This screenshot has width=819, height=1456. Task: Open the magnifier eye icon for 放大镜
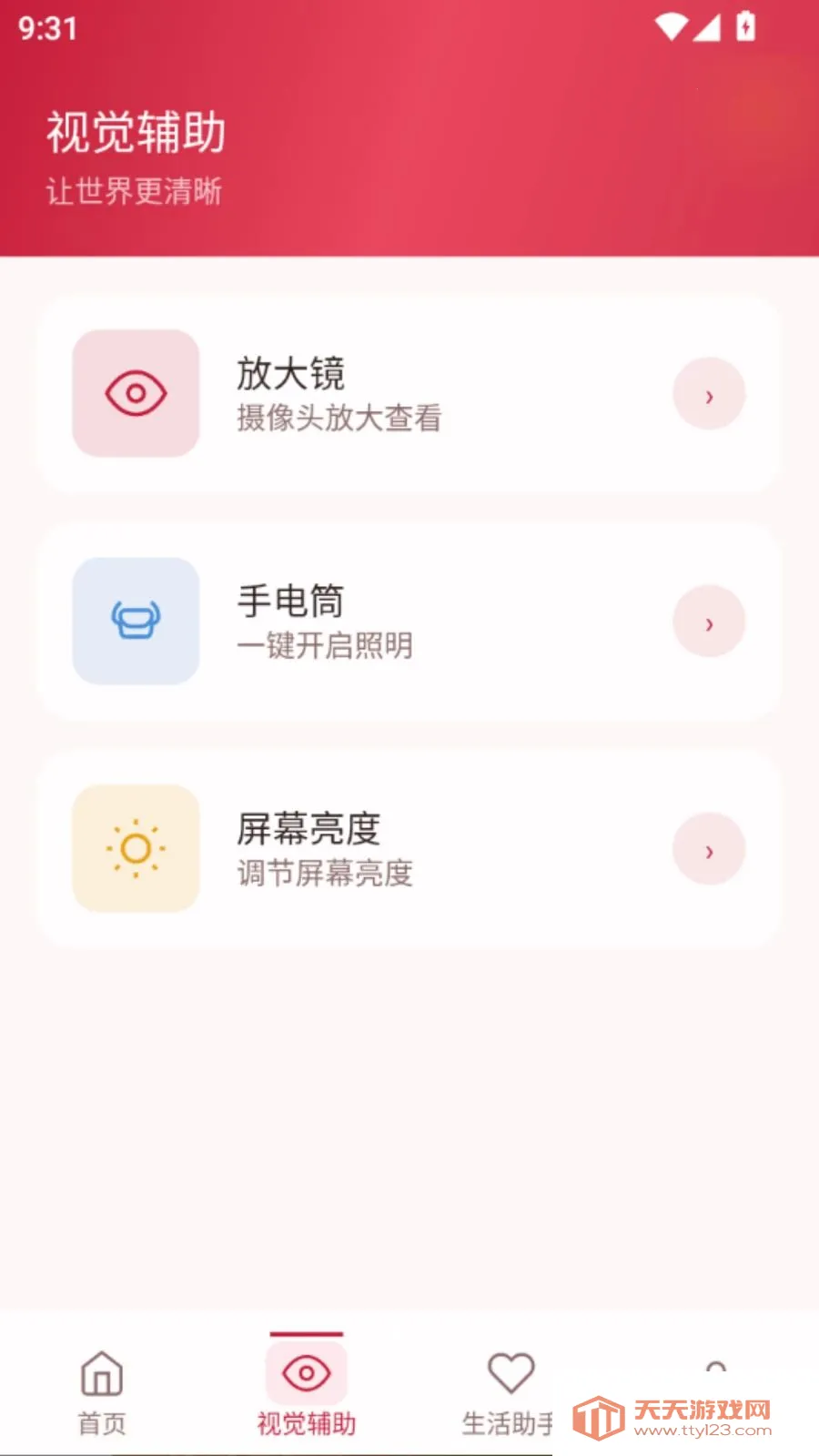[135, 393]
